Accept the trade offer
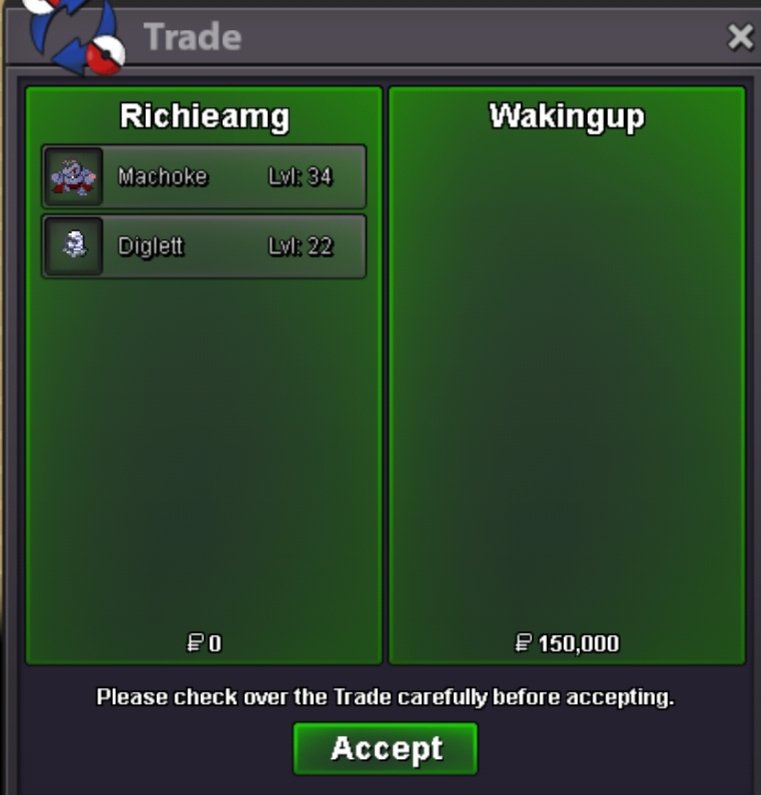Screen dimensions: 761x795 pyautogui.click(x=385, y=749)
